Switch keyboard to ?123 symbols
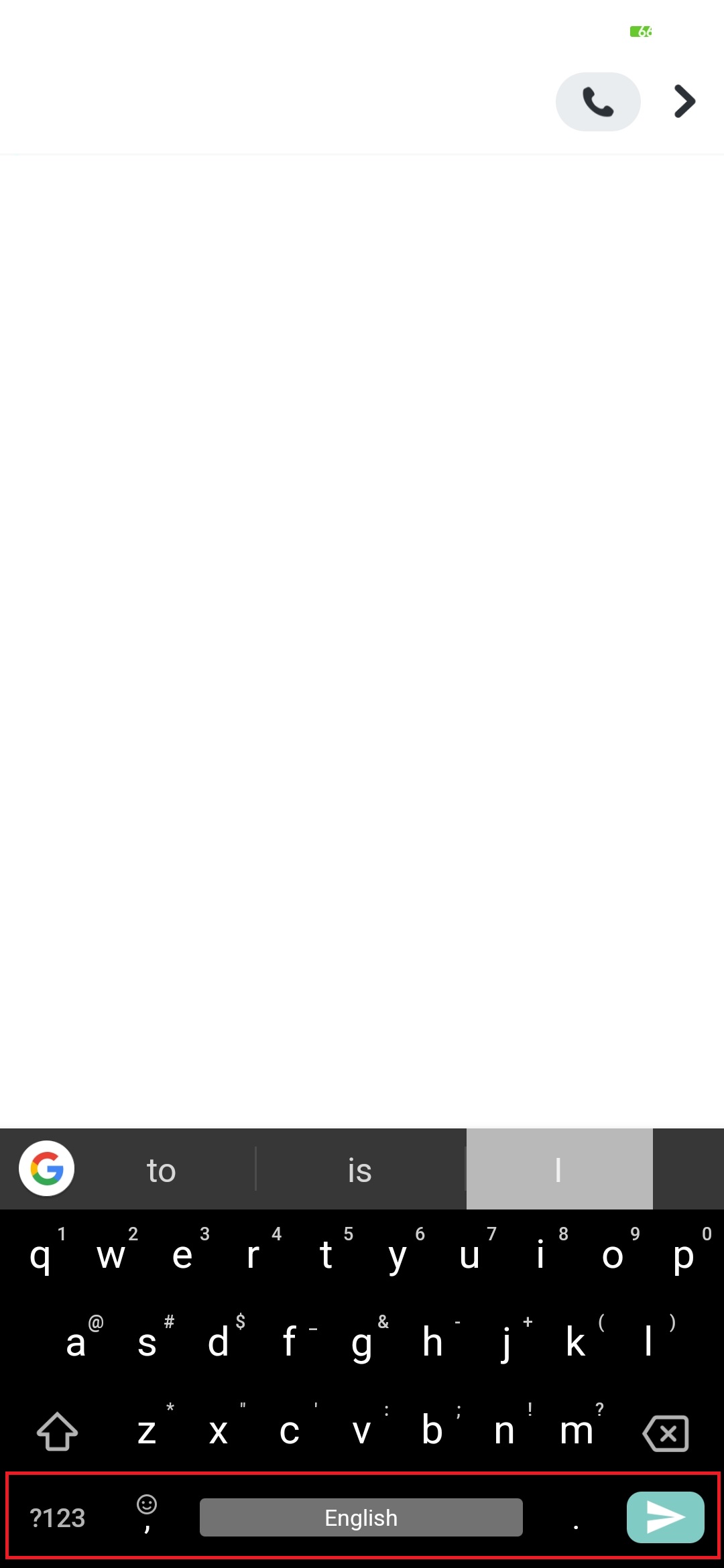724x1568 pixels. (x=58, y=1518)
